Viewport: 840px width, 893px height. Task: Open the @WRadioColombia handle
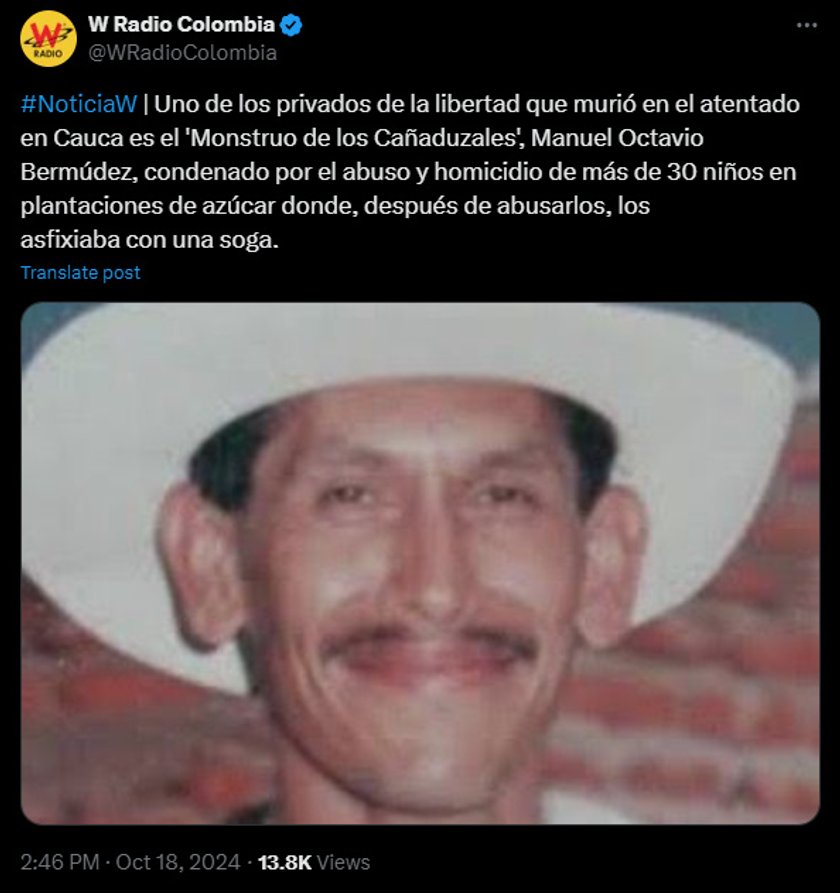click(182, 53)
